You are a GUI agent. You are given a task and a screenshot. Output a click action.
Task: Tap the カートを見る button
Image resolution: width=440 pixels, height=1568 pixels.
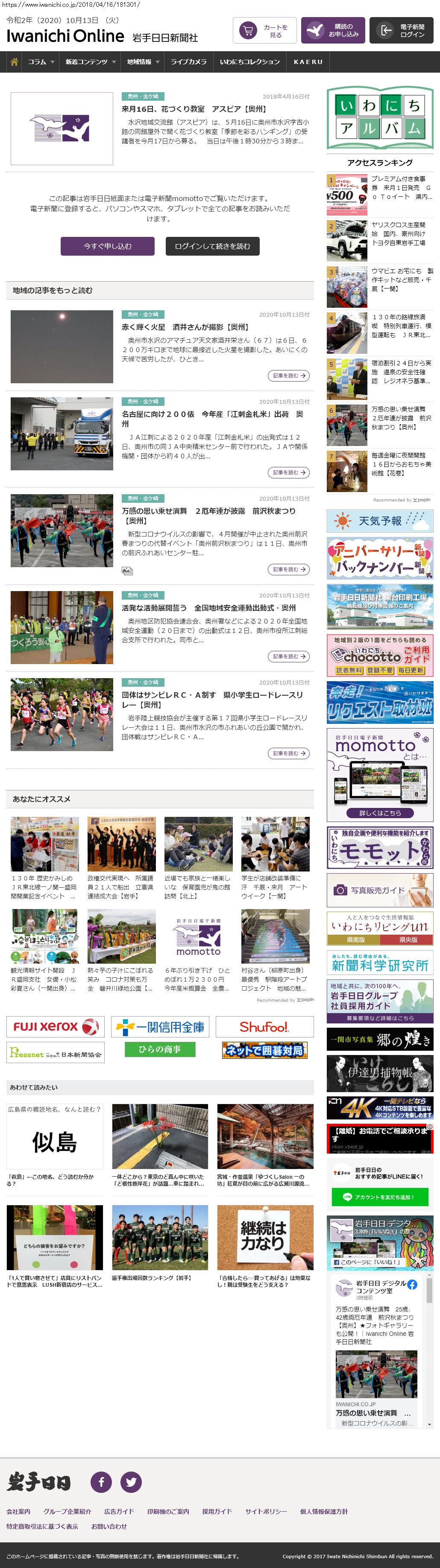(x=264, y=30)
